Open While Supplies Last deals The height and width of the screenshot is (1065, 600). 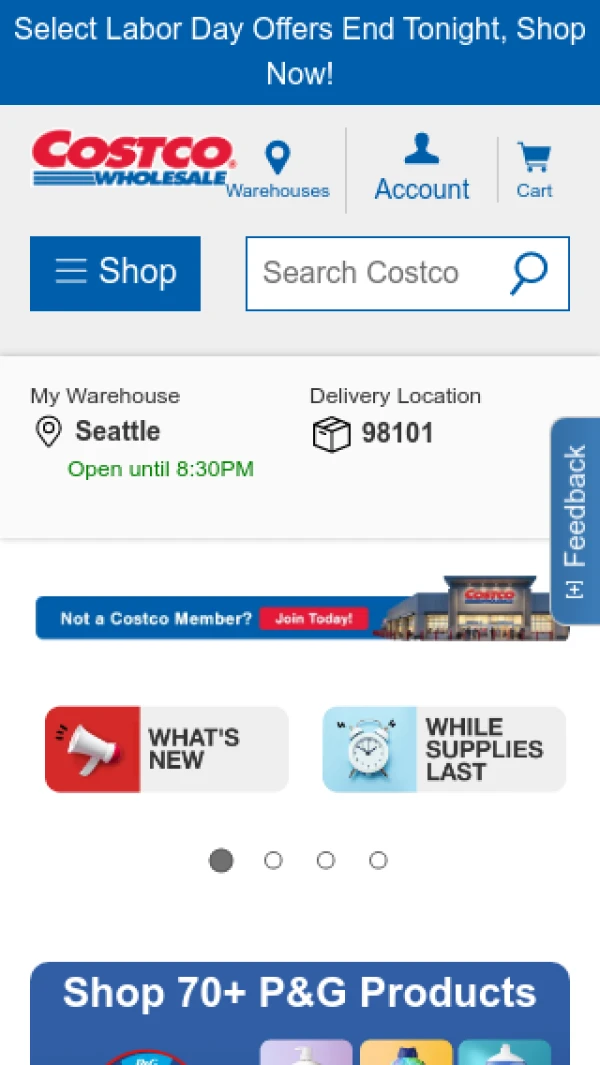(444, 749)
